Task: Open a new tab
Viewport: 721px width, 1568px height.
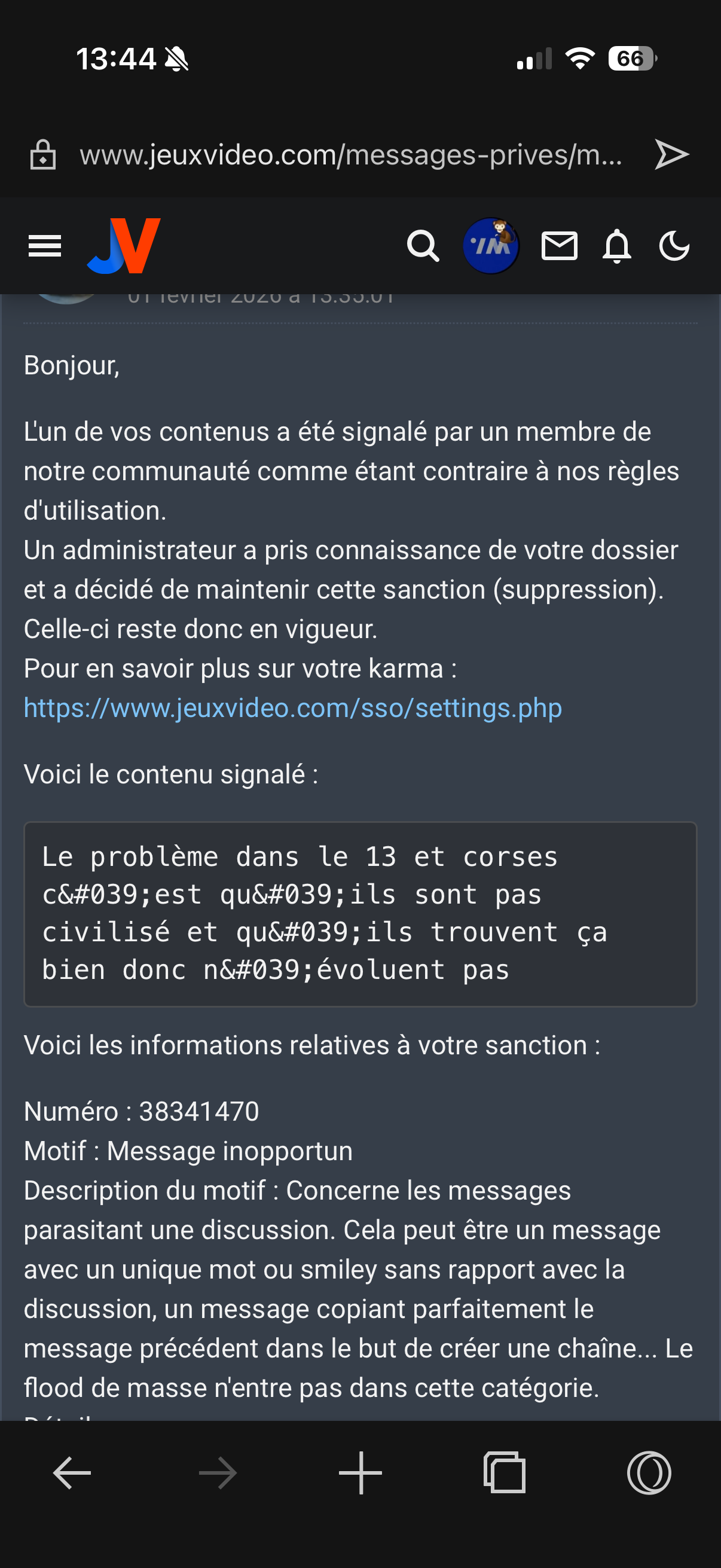Action: [x=360, y=1473]
